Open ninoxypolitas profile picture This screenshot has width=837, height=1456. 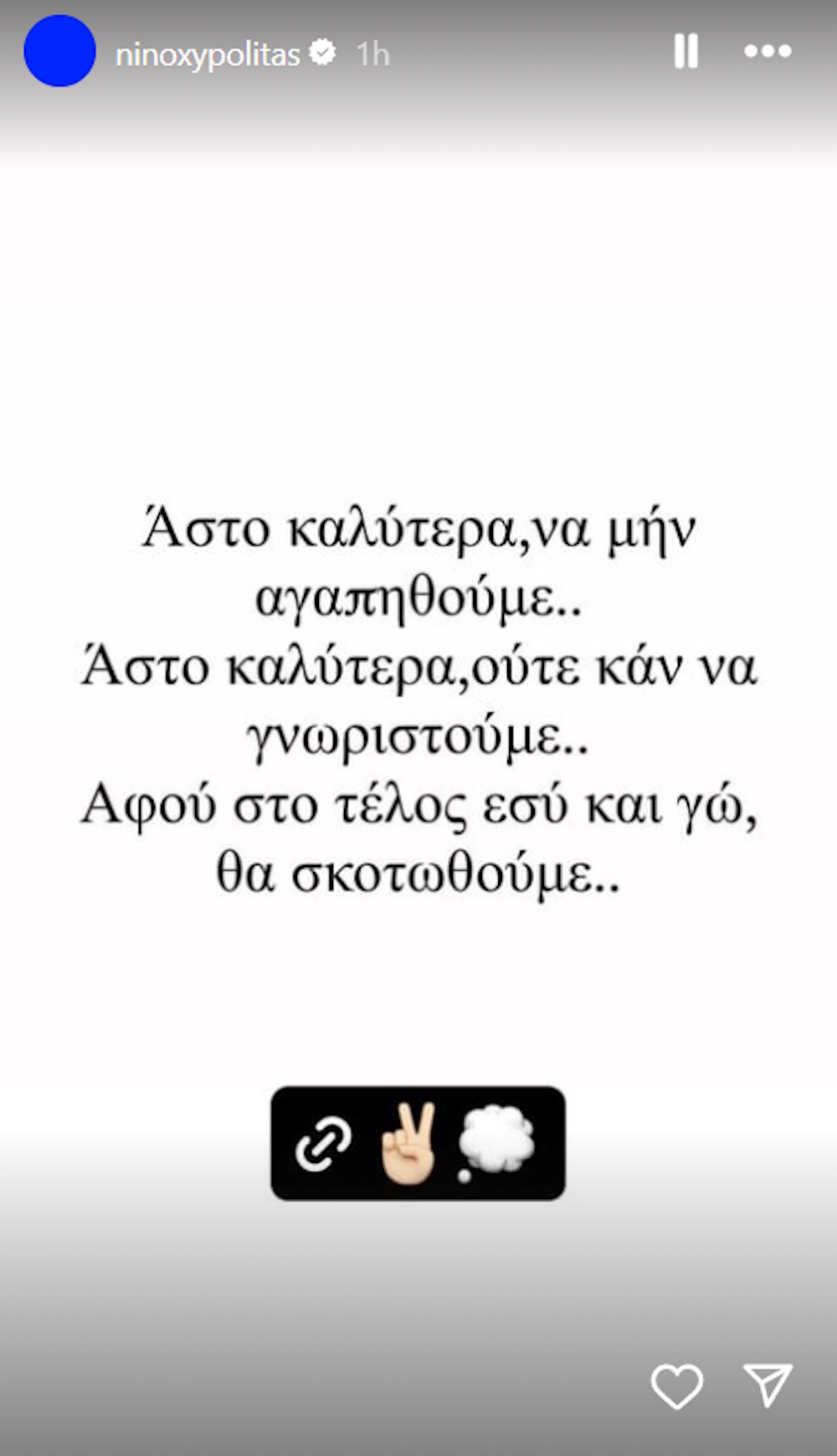[x=59, y=51]
